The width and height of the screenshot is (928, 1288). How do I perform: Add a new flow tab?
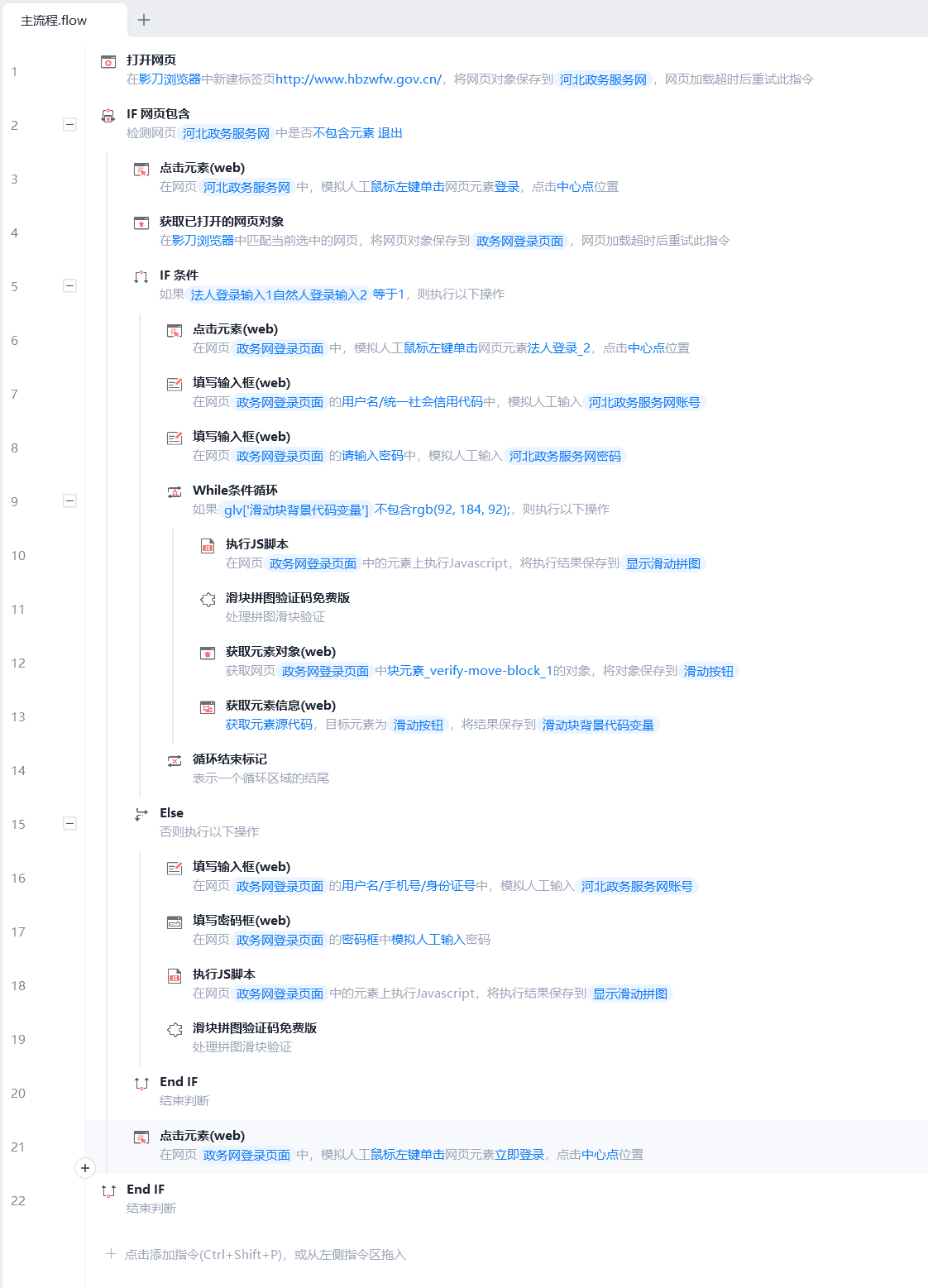coord(144,20)
